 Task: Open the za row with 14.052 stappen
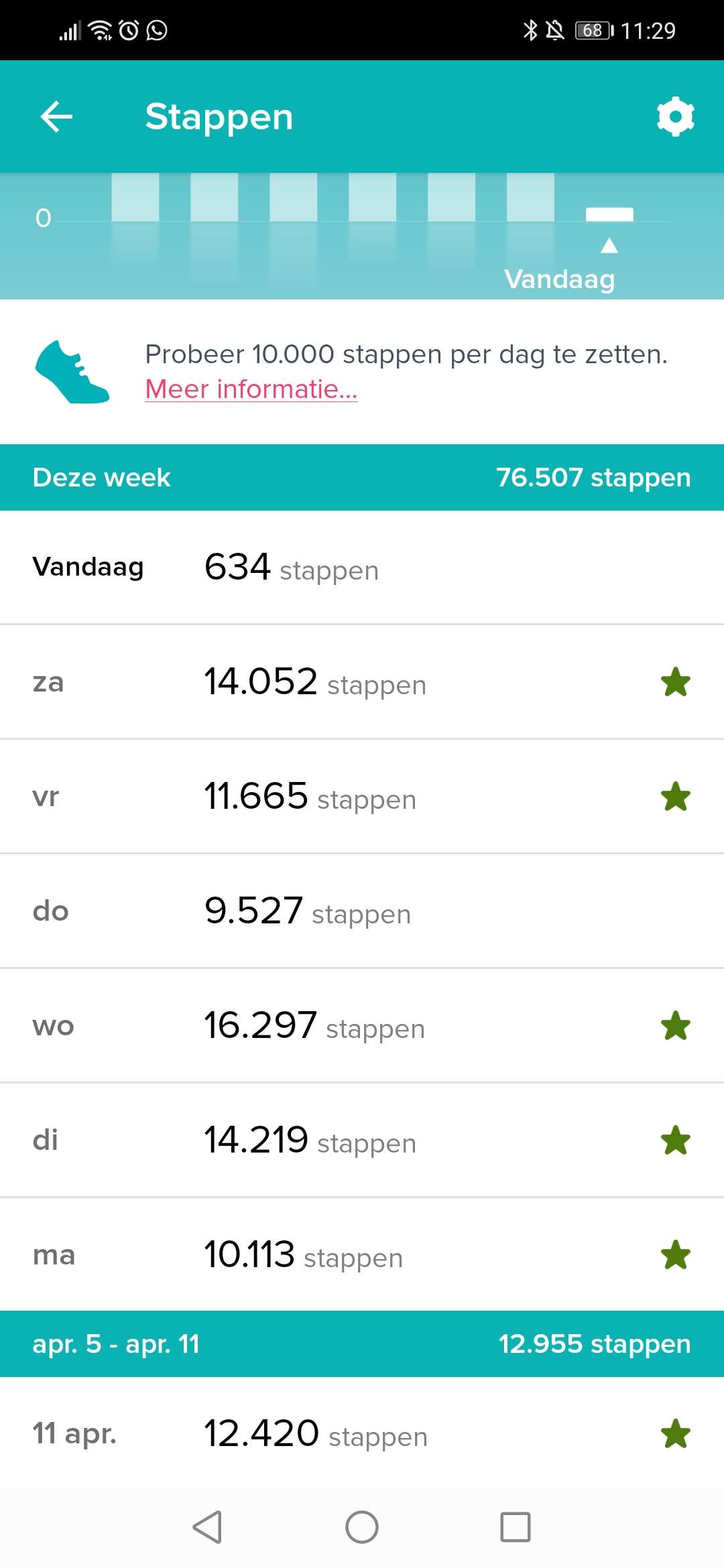coord(362,682)
